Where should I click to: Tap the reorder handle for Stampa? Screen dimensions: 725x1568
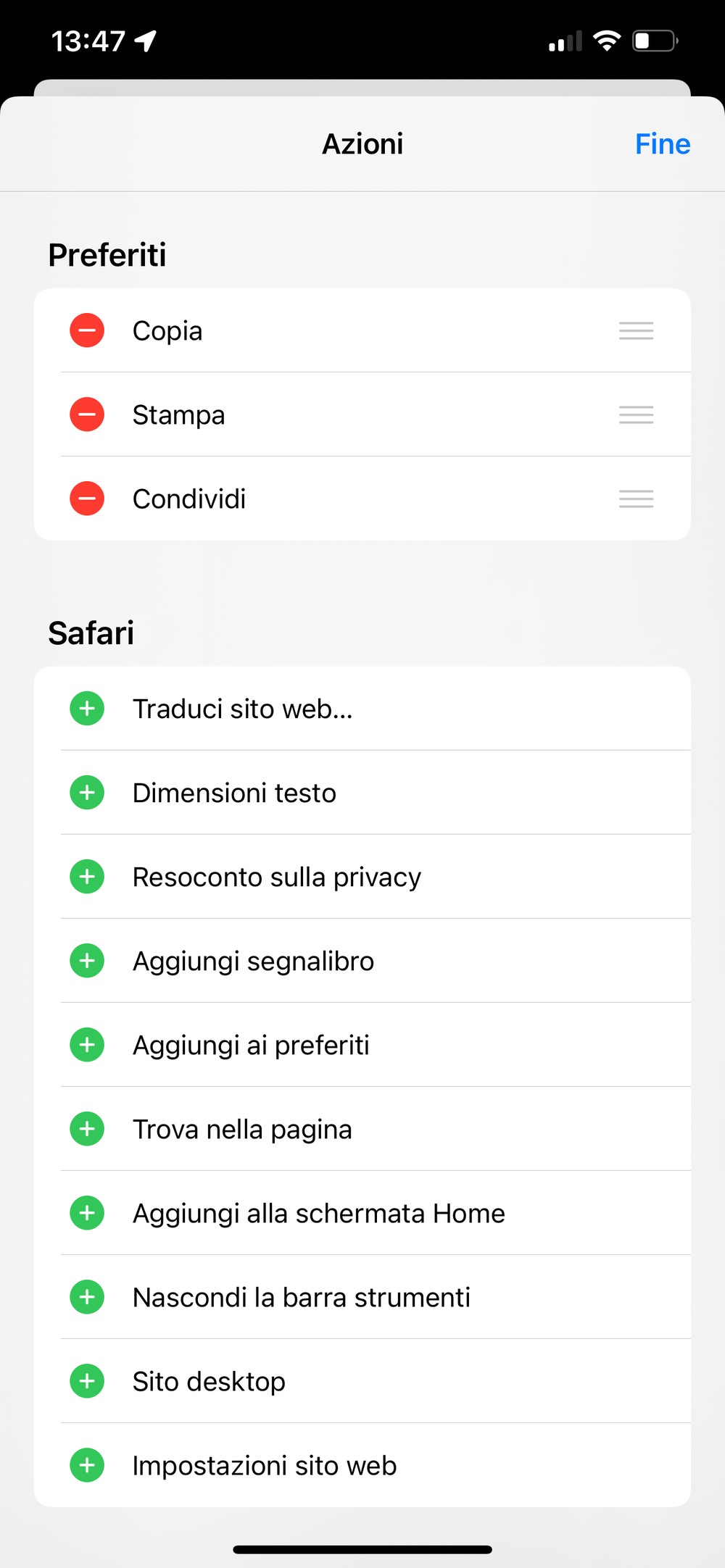637,414
